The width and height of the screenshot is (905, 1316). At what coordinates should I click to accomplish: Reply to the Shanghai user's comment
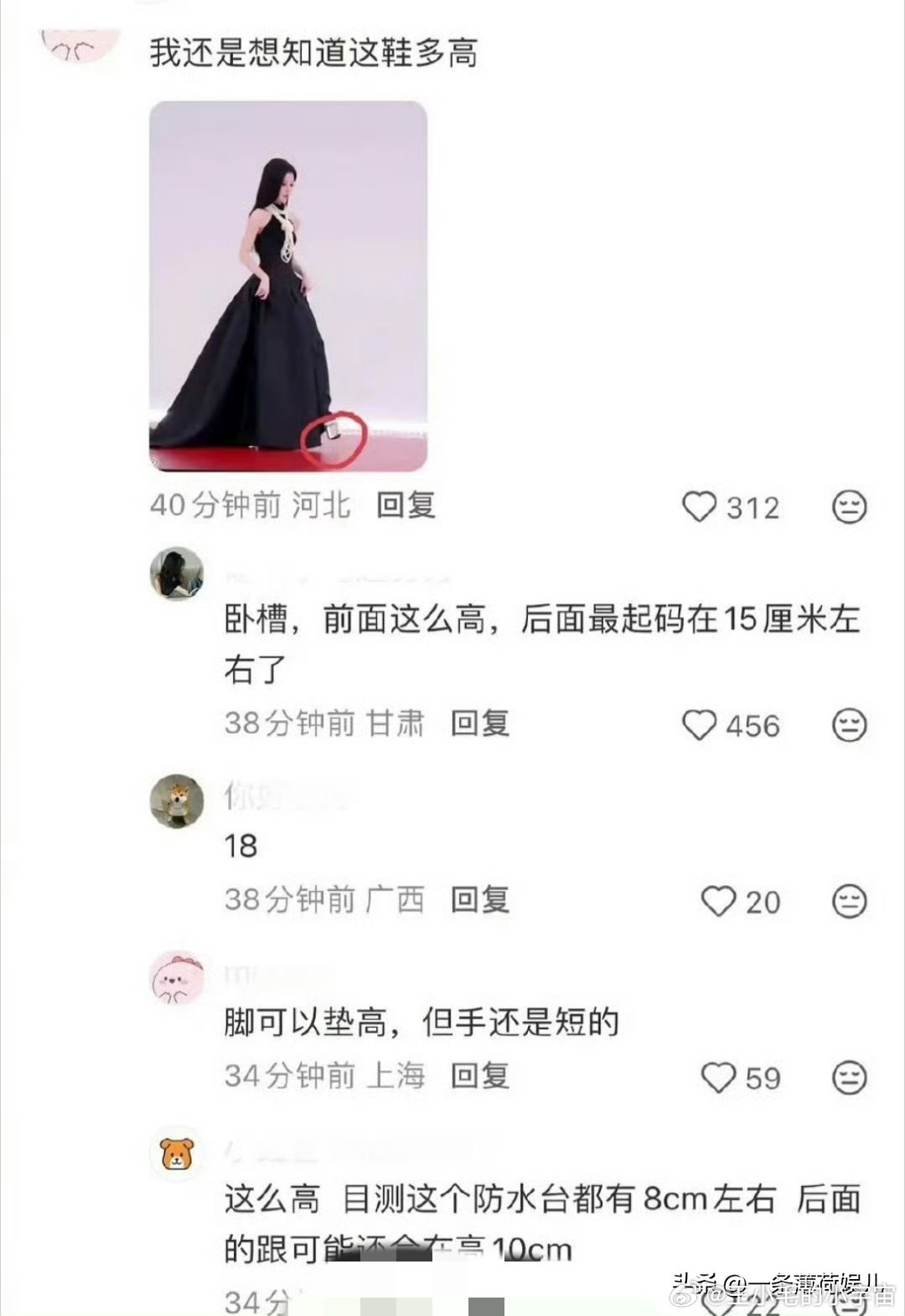point(479,1077)
